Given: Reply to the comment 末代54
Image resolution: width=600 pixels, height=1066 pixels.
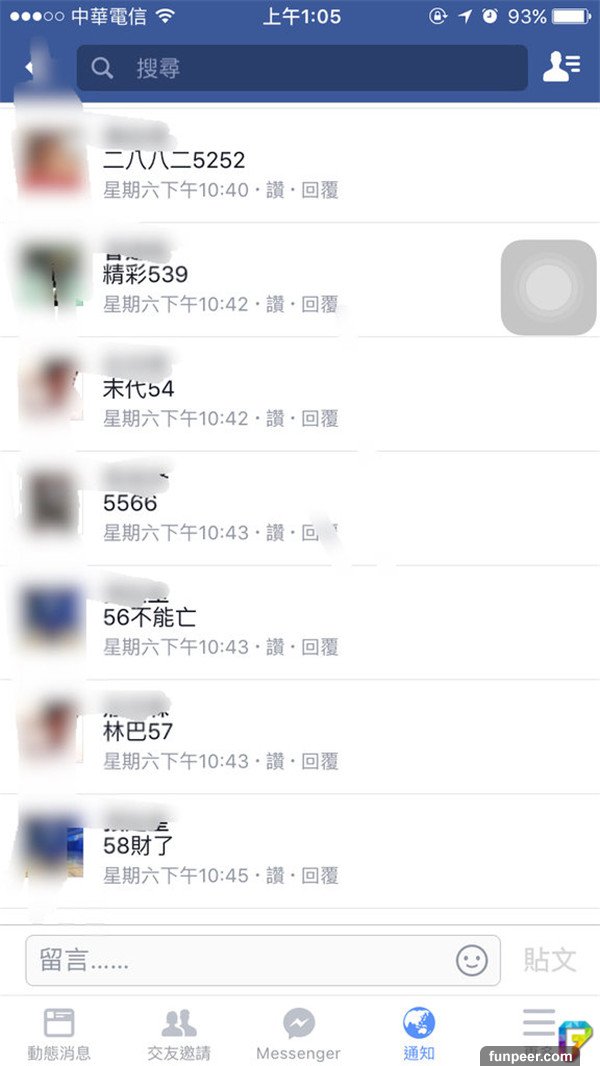Looking at the screenshot, I should (320, 418).
